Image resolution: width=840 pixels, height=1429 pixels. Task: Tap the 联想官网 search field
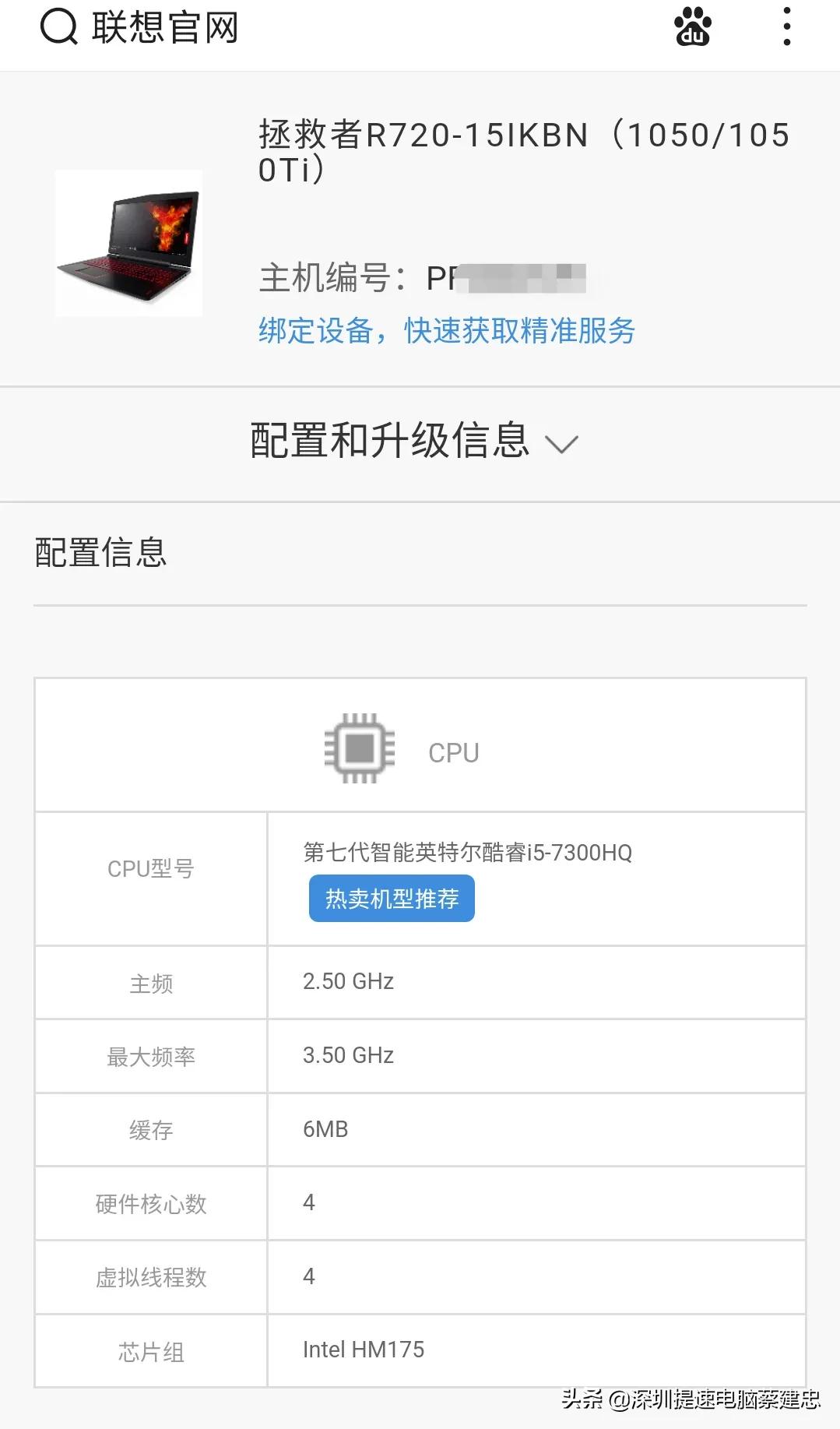[x=166, y=28]
